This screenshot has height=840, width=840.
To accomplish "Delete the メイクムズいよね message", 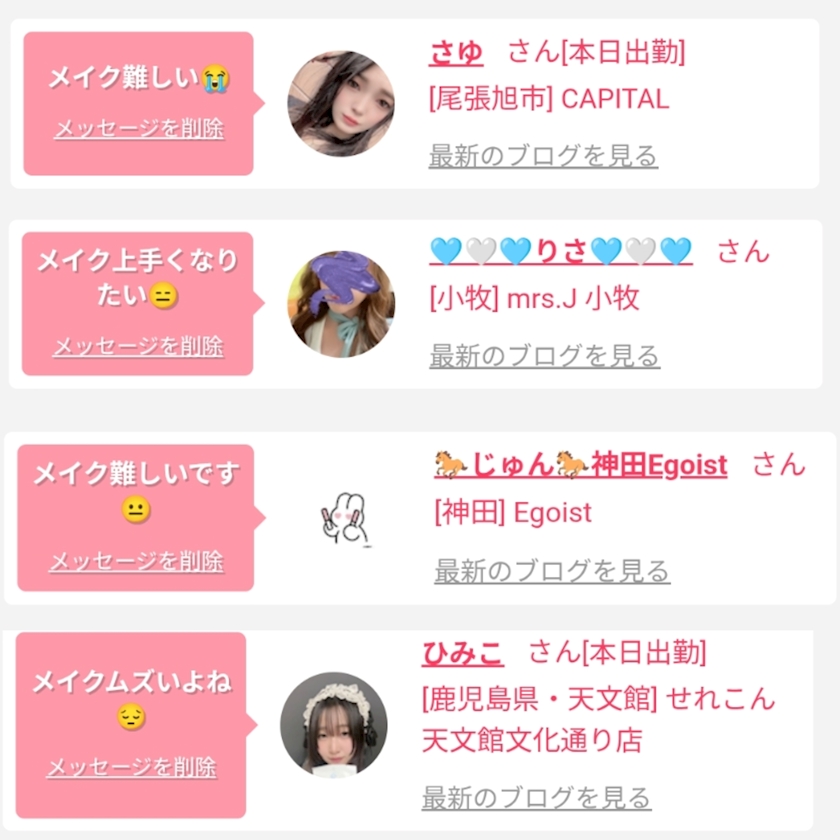I will [131, 768].
